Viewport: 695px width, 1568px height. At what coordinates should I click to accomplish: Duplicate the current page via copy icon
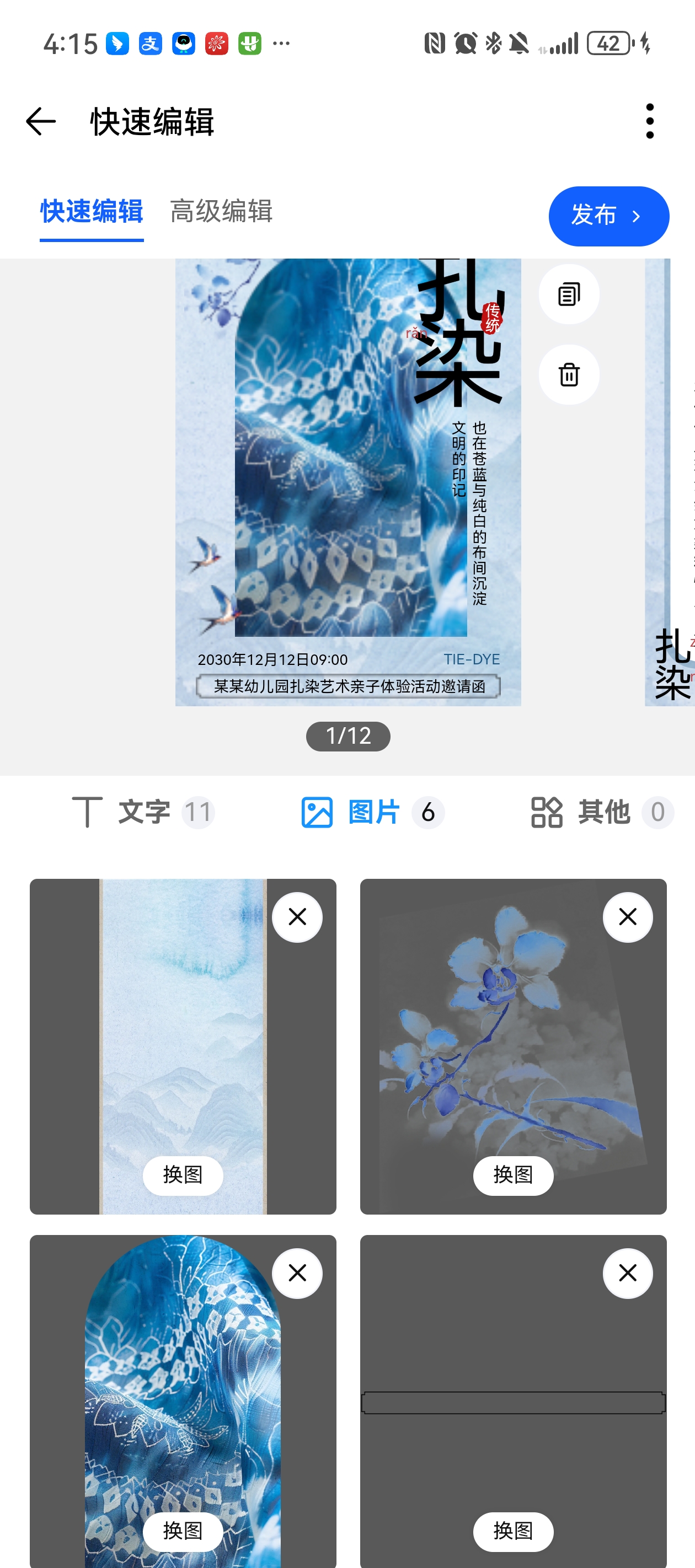pyautogui.click(x=568, y=294)
